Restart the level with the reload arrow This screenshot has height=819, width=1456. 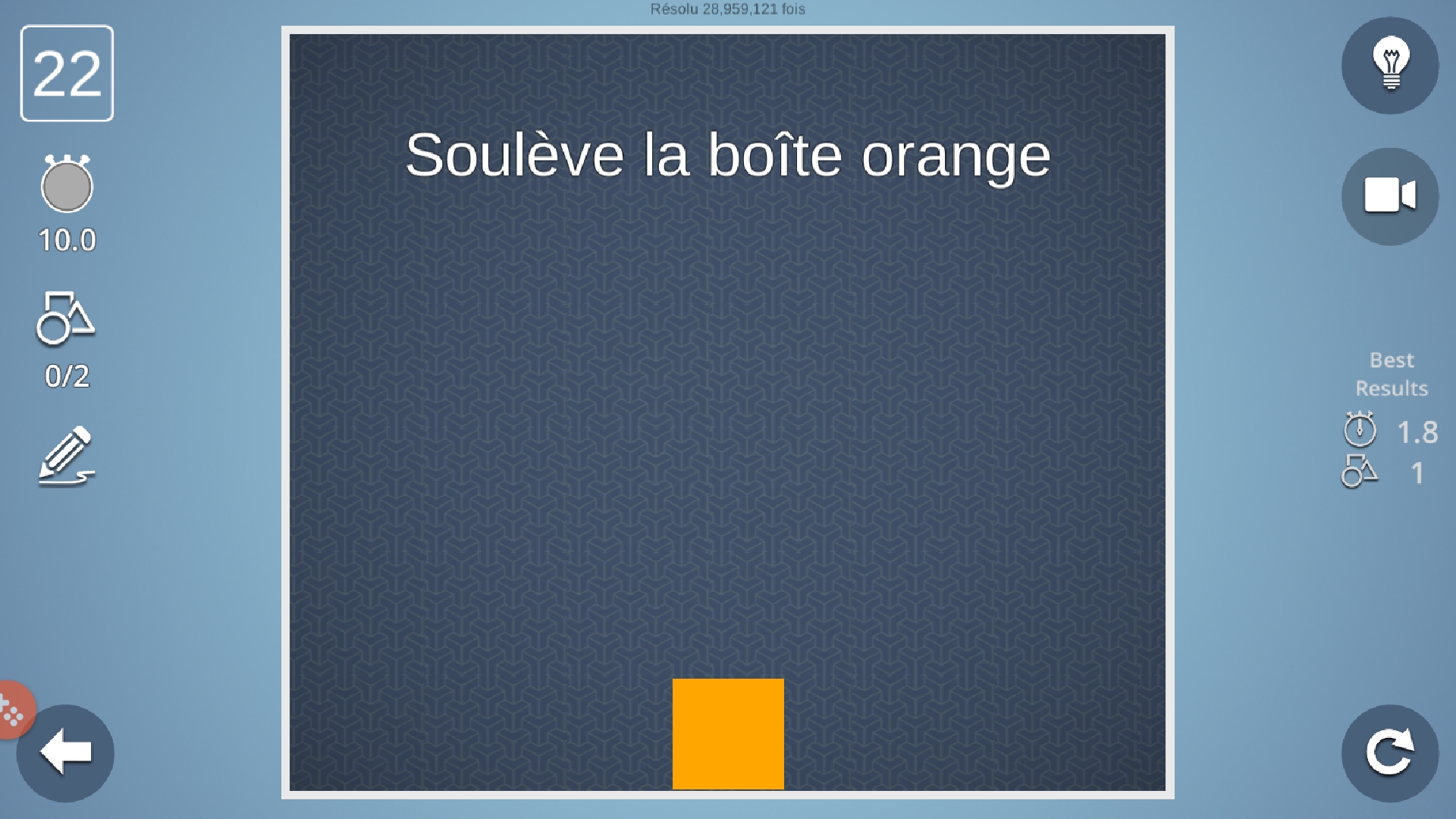tap(1390, 753)
